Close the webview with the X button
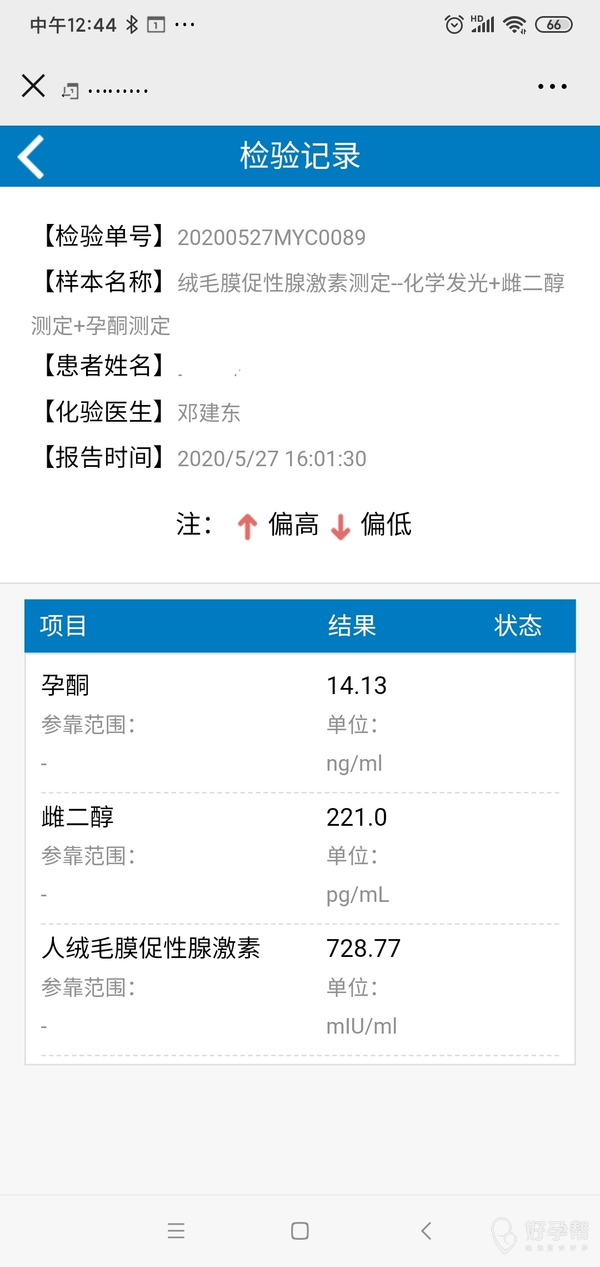 point(33,87)
